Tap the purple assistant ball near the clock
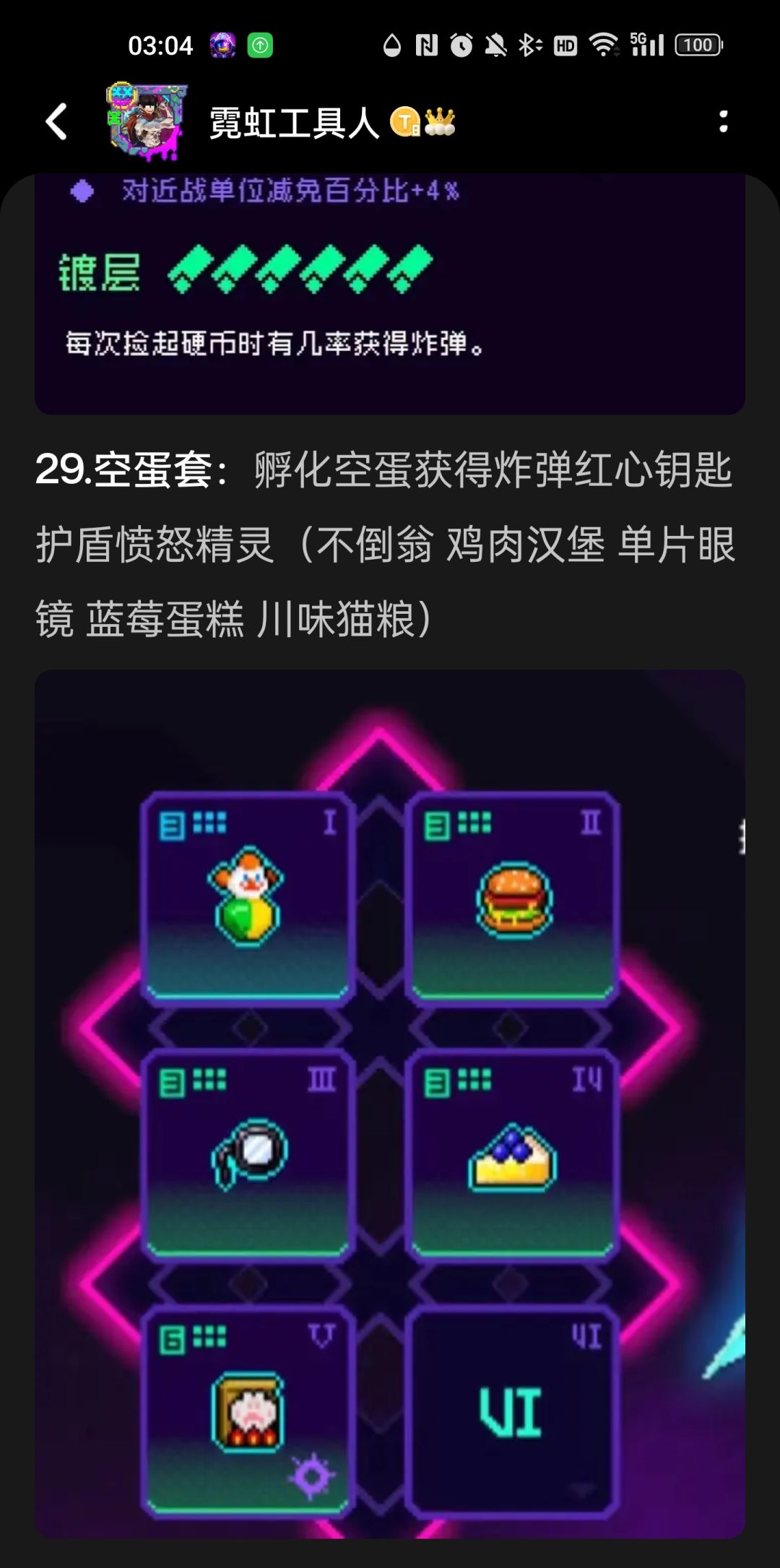 pyautogui.click(x=222, y=45)
